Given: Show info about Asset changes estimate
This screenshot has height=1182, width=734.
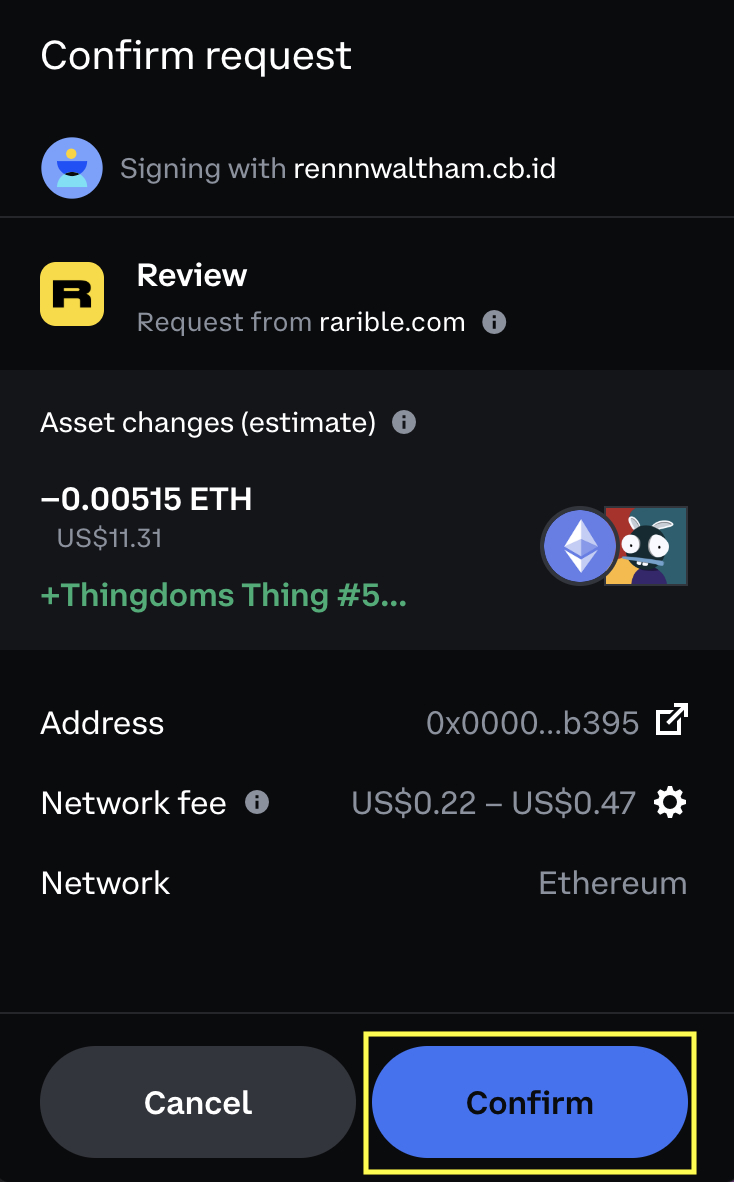Looking at the screenshot, I should click(404, 422).
